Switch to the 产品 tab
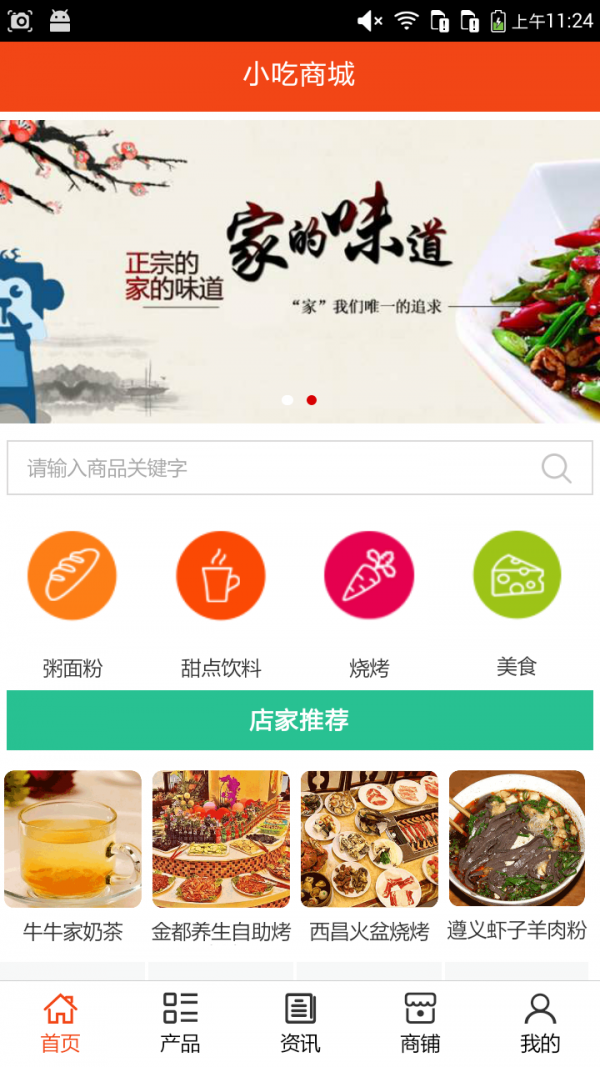Viewport: 600px width, 1067px height. pyautogui.click(x=180, y=1023)
